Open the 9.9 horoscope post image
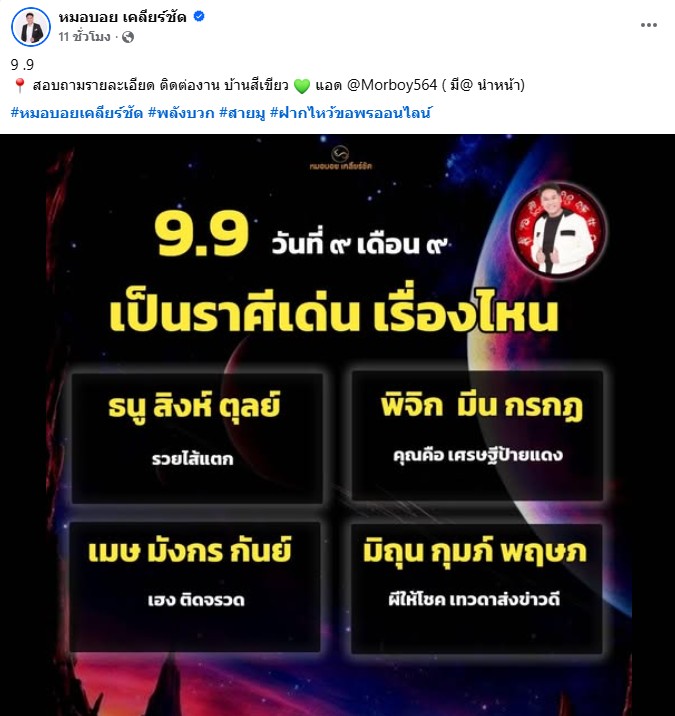The image size is (675, 716). tap(337, 425)
